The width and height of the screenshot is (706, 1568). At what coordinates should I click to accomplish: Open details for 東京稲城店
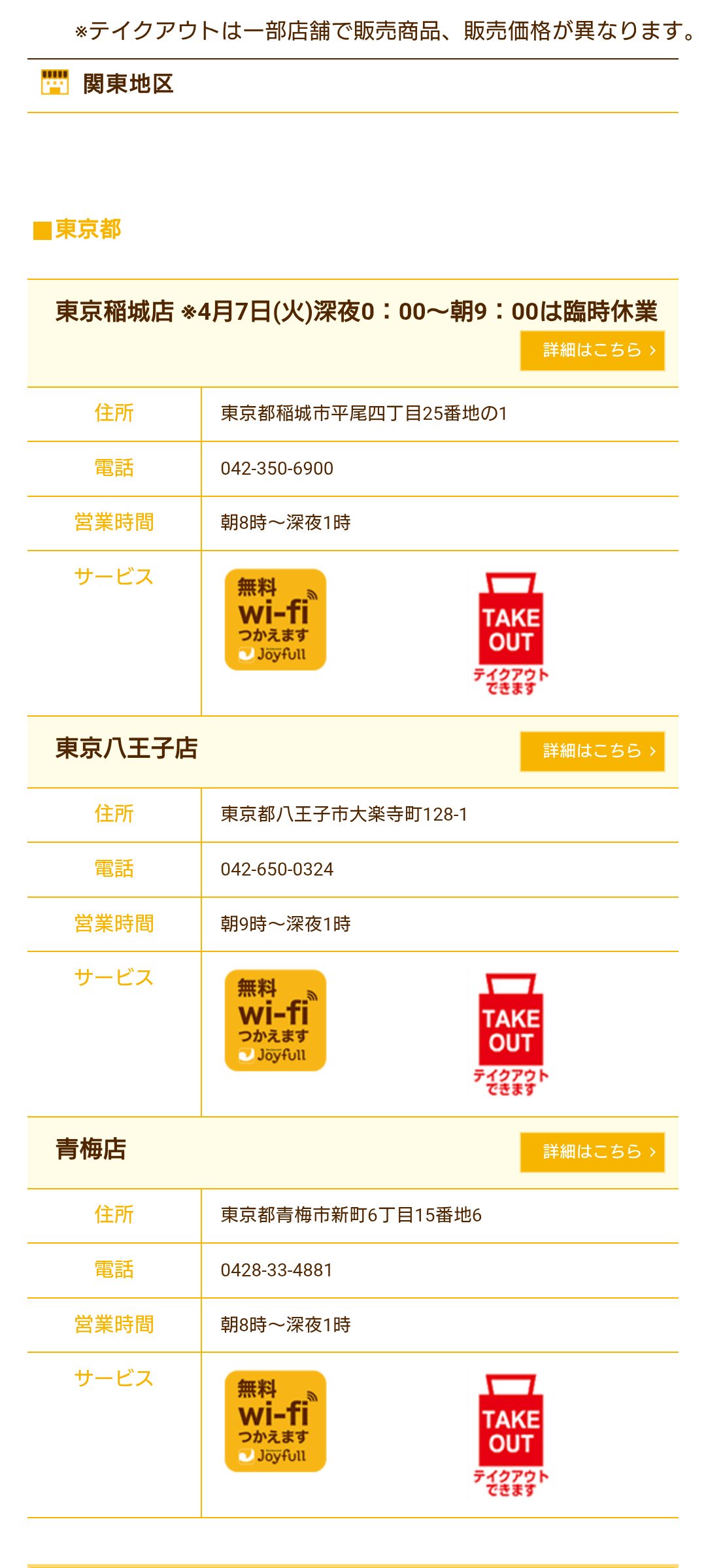(592, 350)
